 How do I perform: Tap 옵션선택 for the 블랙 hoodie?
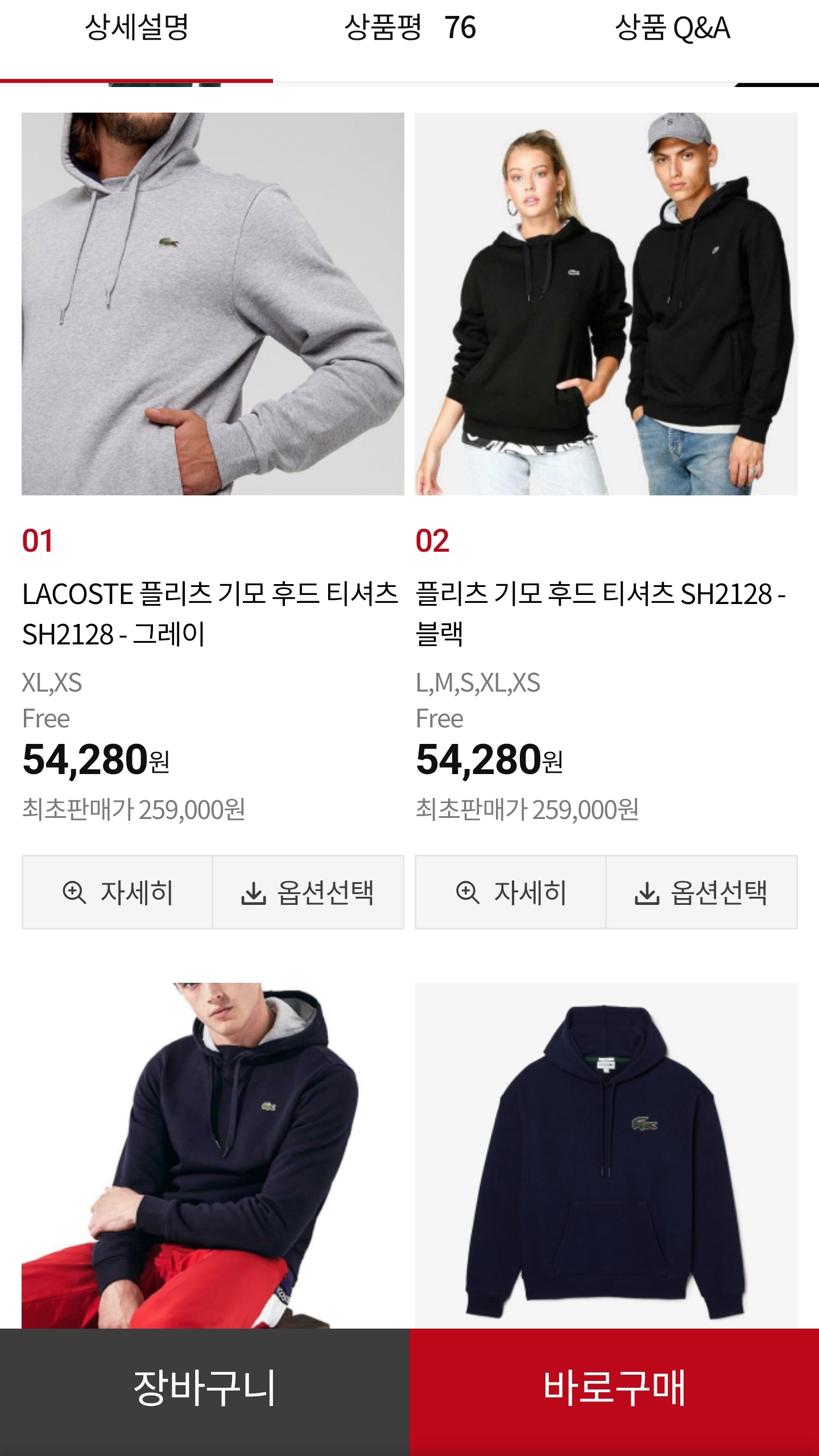tap(701, 892)
